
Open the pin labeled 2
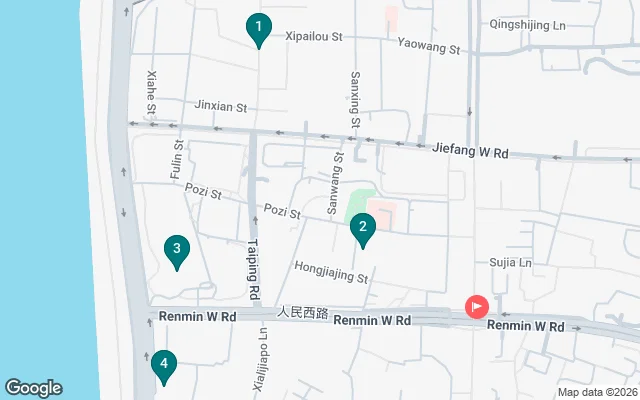click(x=363, y=229)
